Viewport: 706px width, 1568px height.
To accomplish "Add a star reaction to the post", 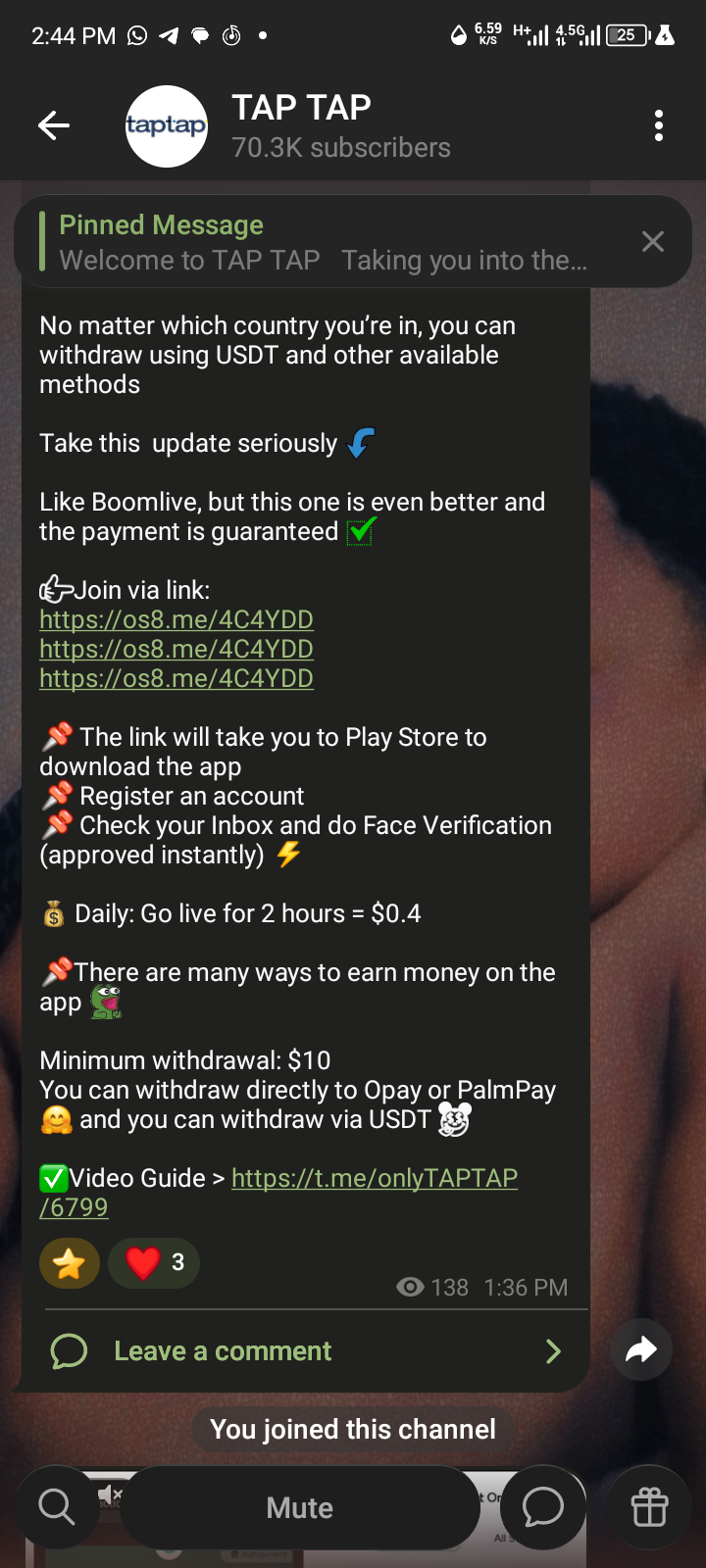I will [69, 1263].
